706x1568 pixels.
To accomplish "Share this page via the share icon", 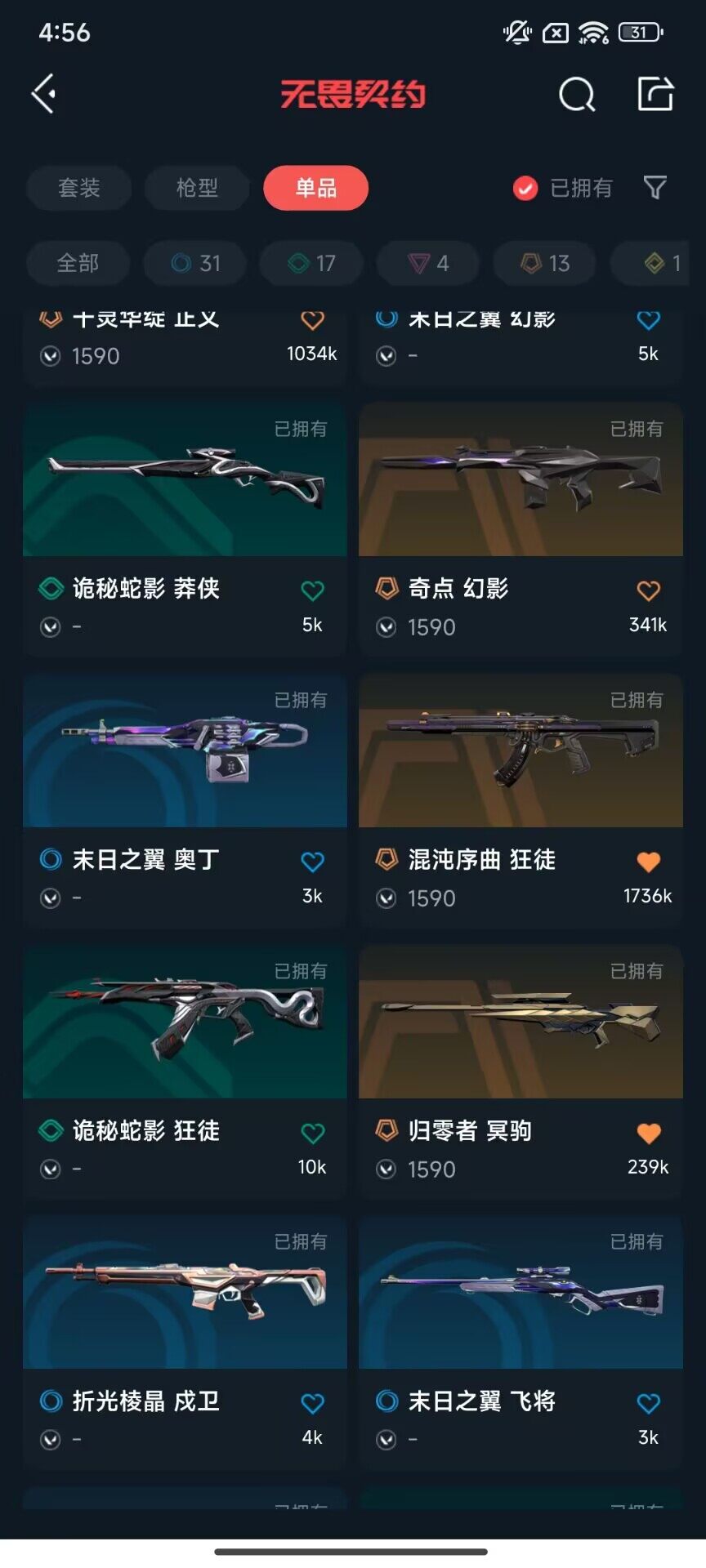I will tap(655, 94).
